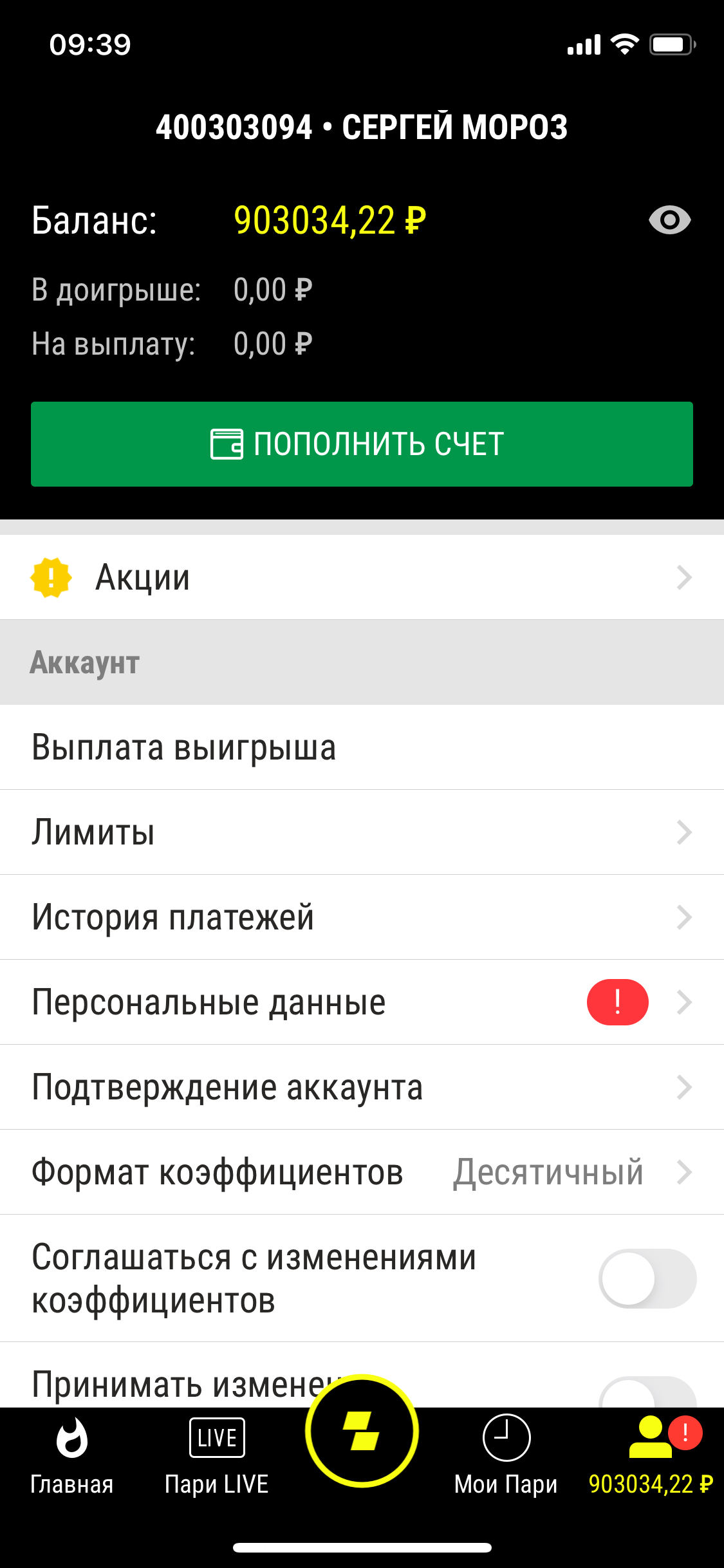Tap the yellow center logo button
The width and height of the screenshot is (724, 1568).
coord(362,1432)
